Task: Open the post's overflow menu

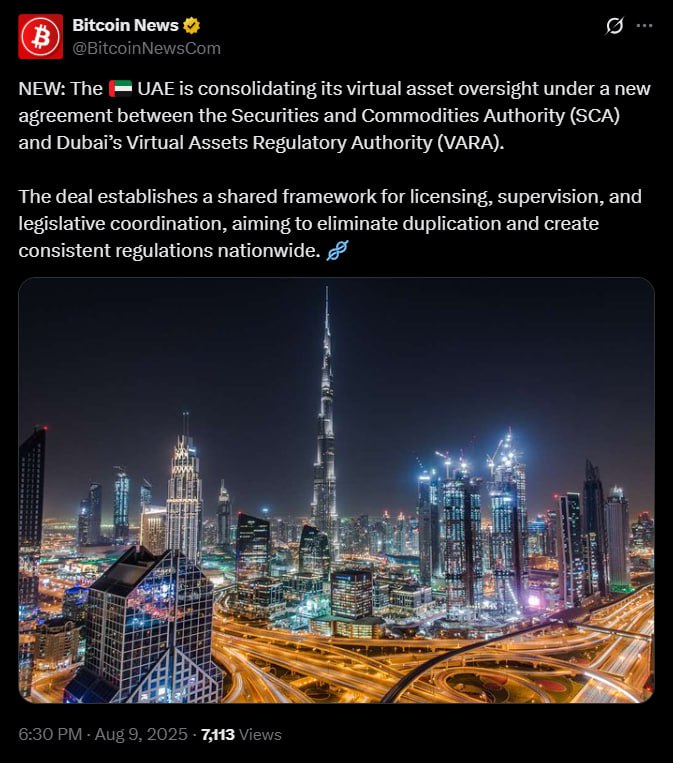Action: tap(645, 26)
